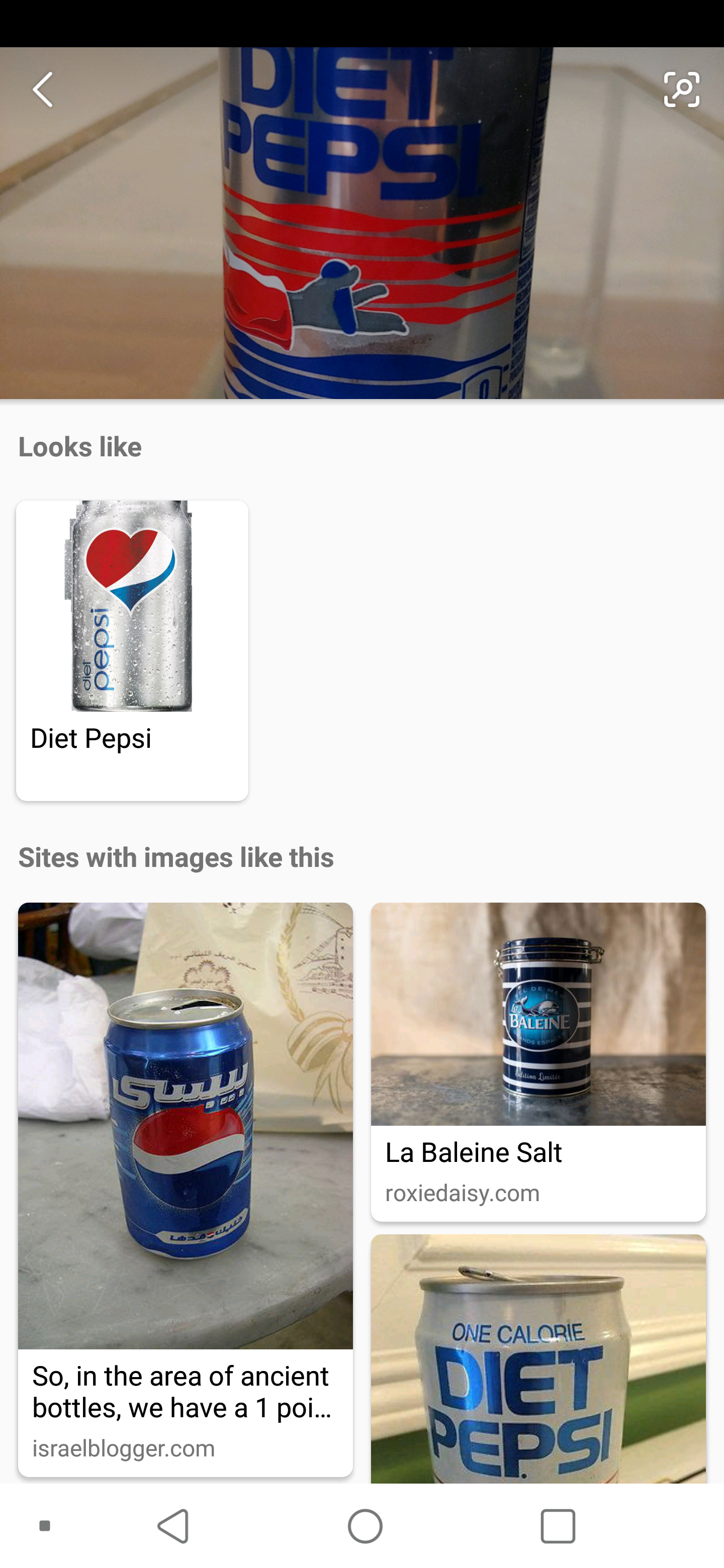View the La Baleine Salt result
The image size is (724, 1568).
pyautogui.click(x=537, y=1061)
